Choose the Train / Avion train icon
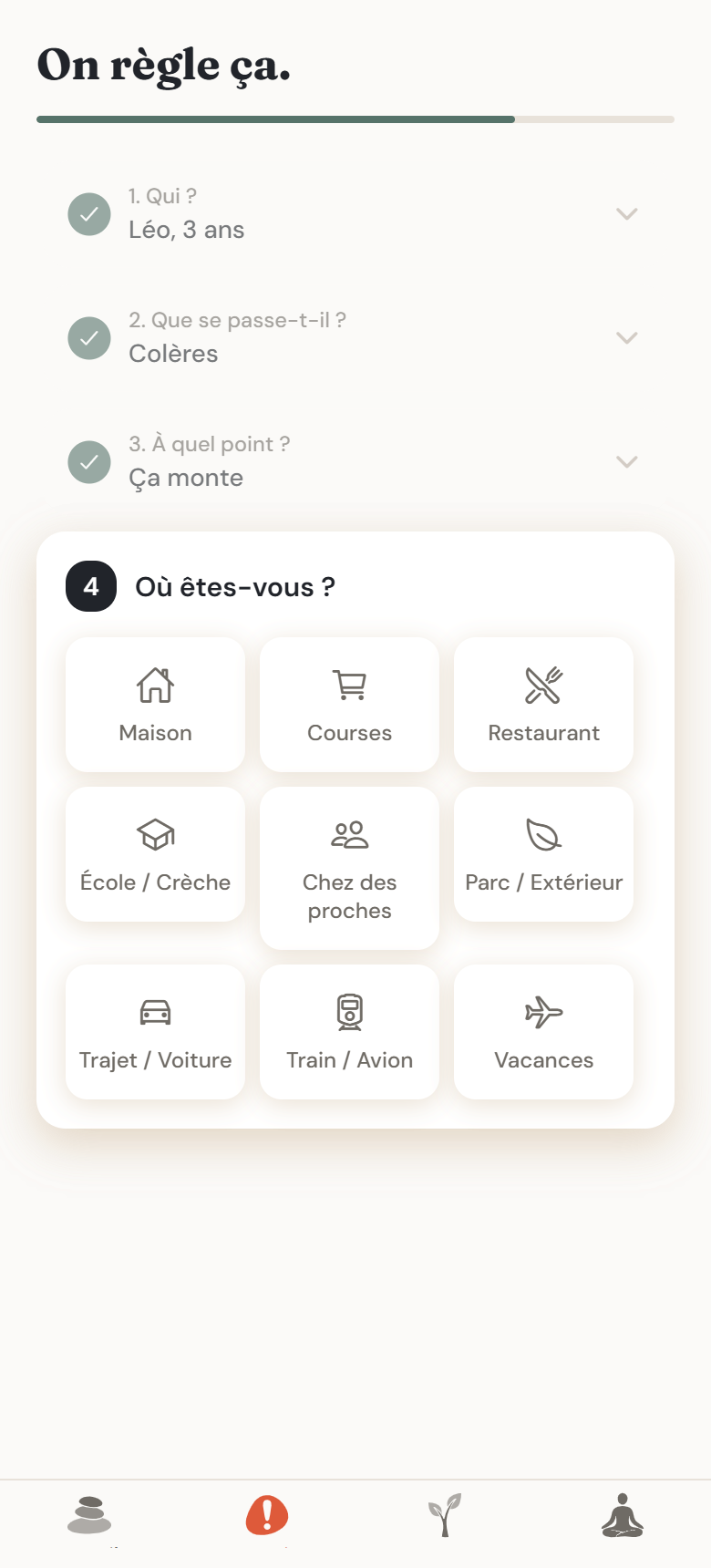This screenshot has width=711, height=1568. [349, 1010]
